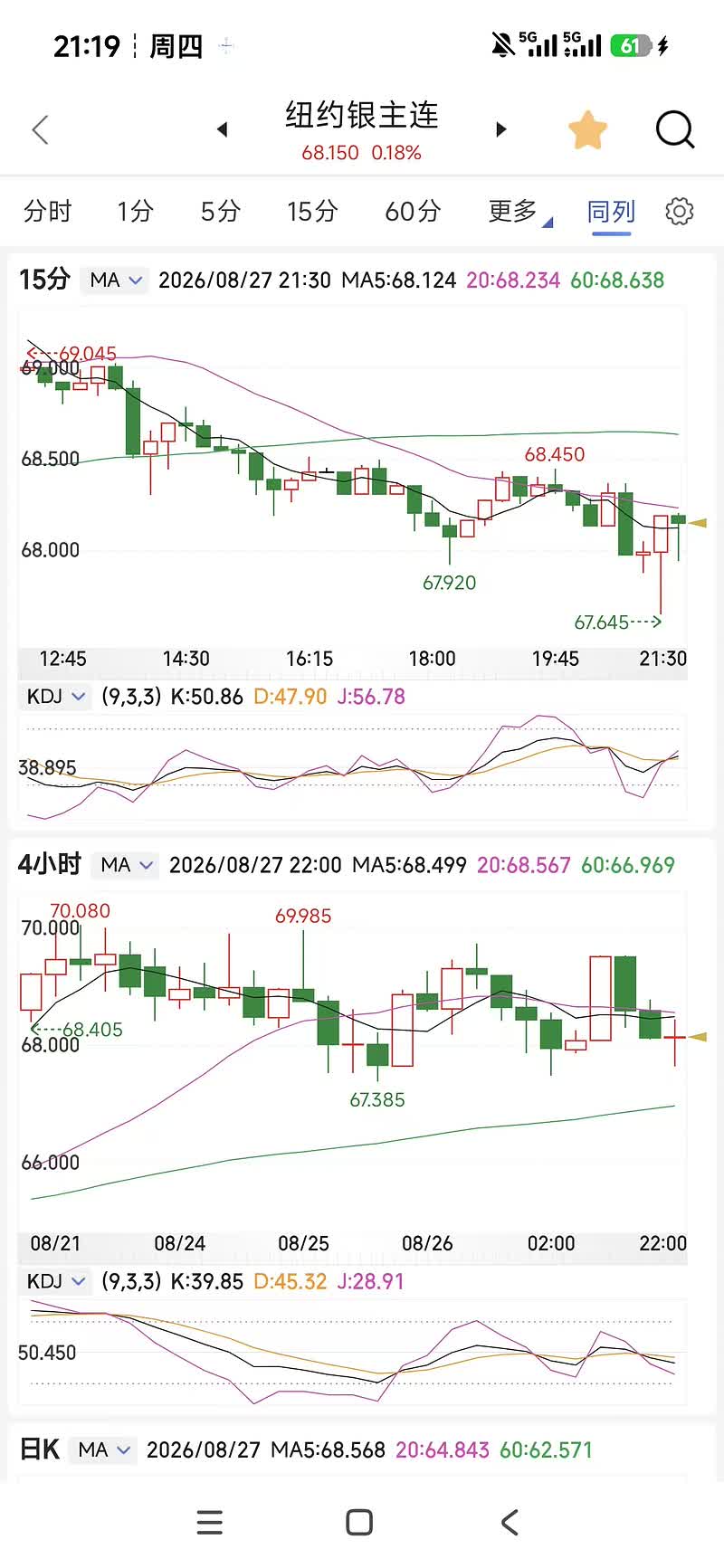Open KDJ dropdown under the 4小时 chart
Viewport: 724px width, 1568px height.
click(x=55, y=1281)
